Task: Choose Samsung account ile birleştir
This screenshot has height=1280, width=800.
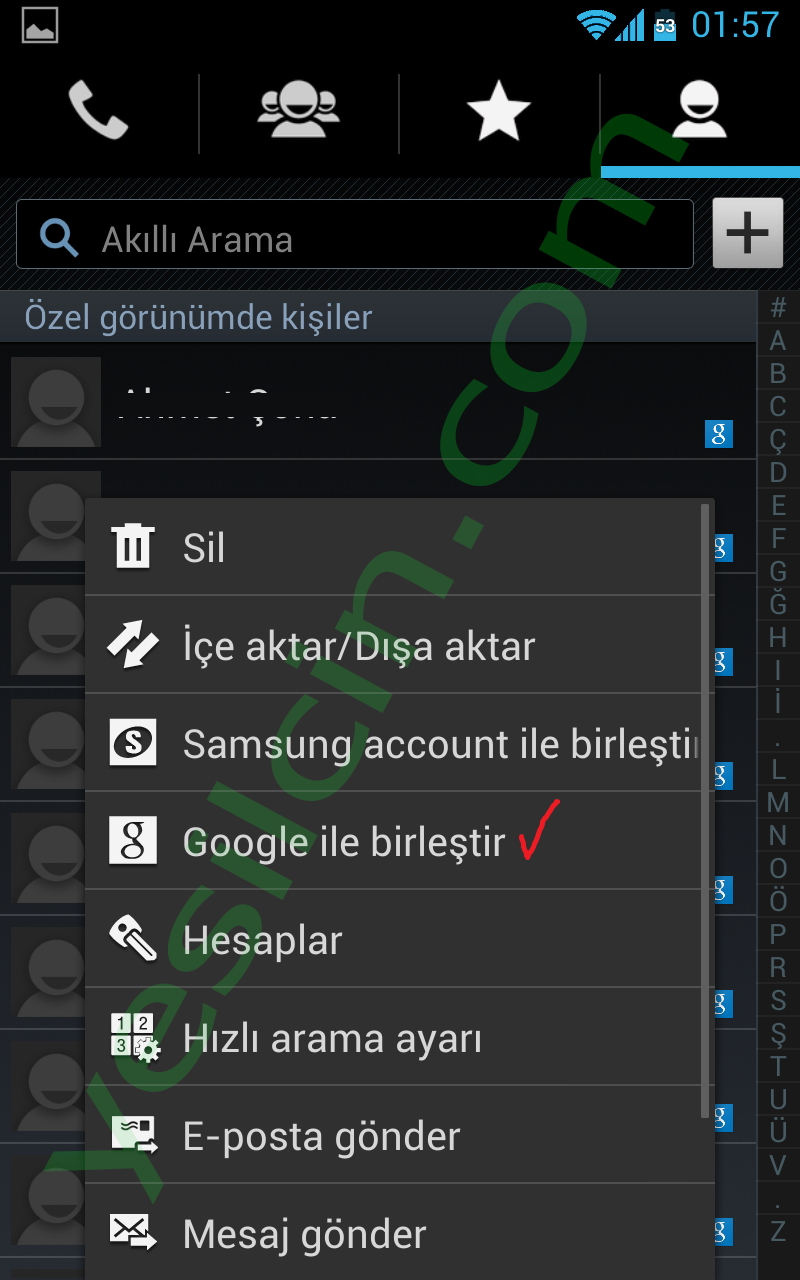Action: click(400, 743)
